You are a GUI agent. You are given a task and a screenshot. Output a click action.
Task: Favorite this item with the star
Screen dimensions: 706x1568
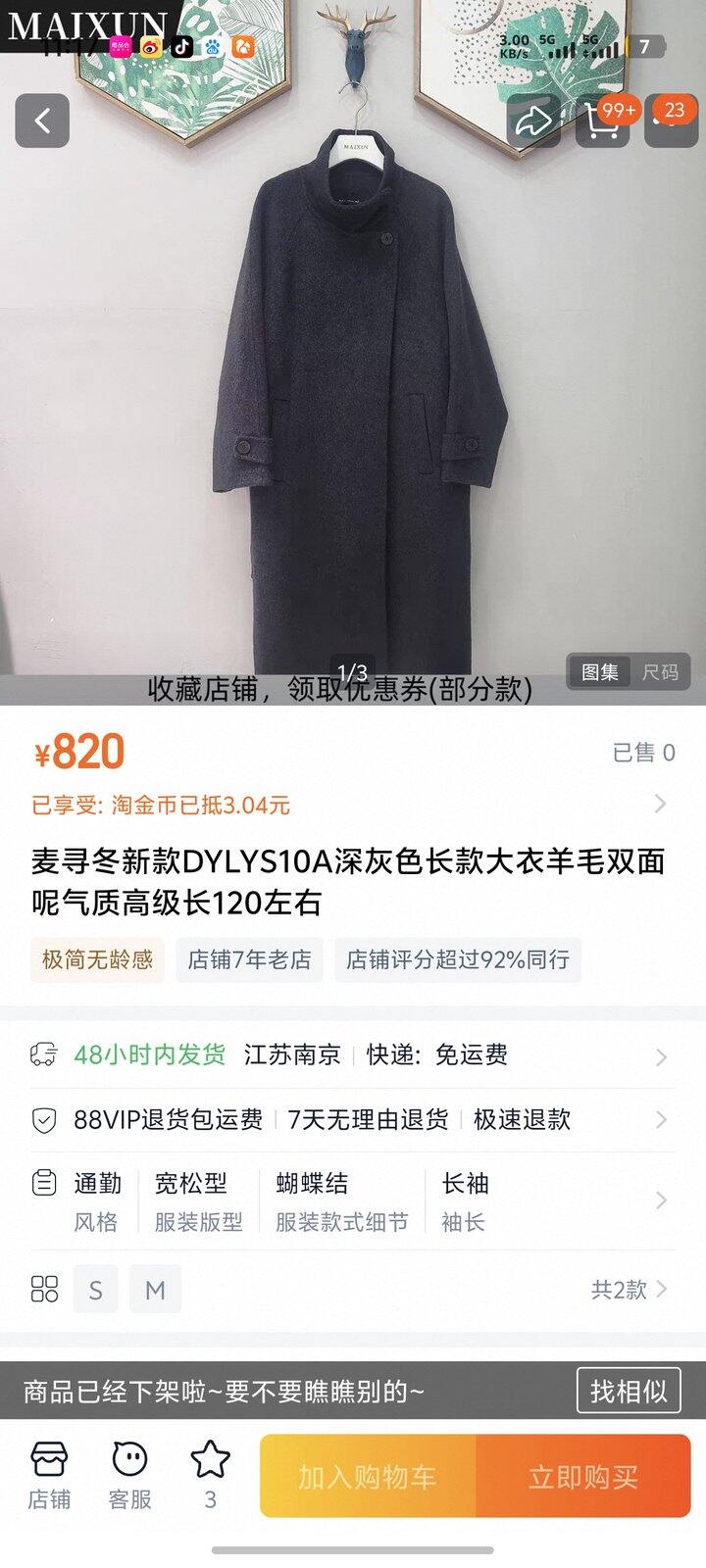tap(210, 1474)
